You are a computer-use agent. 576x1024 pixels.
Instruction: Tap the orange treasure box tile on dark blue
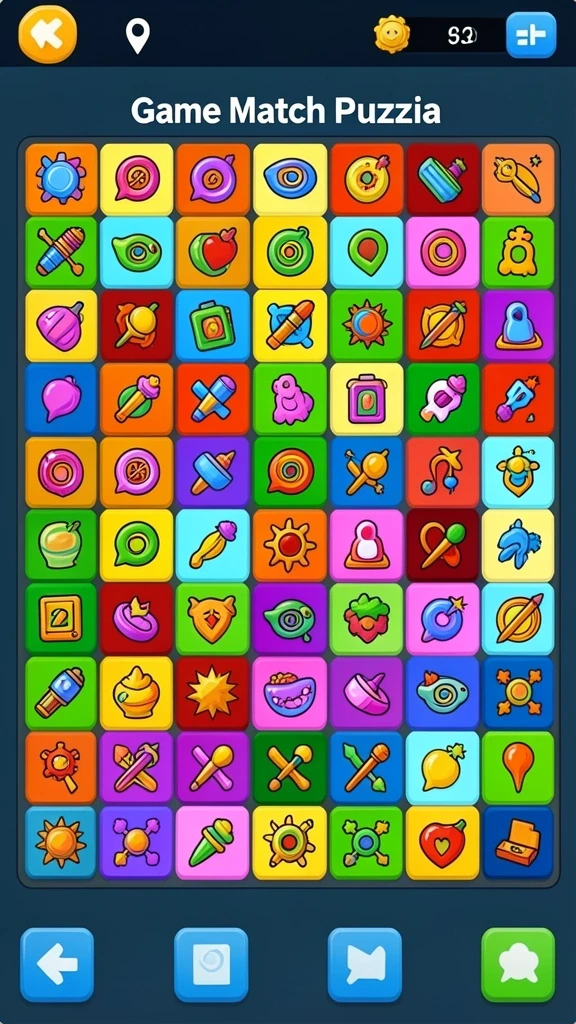pyautogui.click(x=518, y=842)
